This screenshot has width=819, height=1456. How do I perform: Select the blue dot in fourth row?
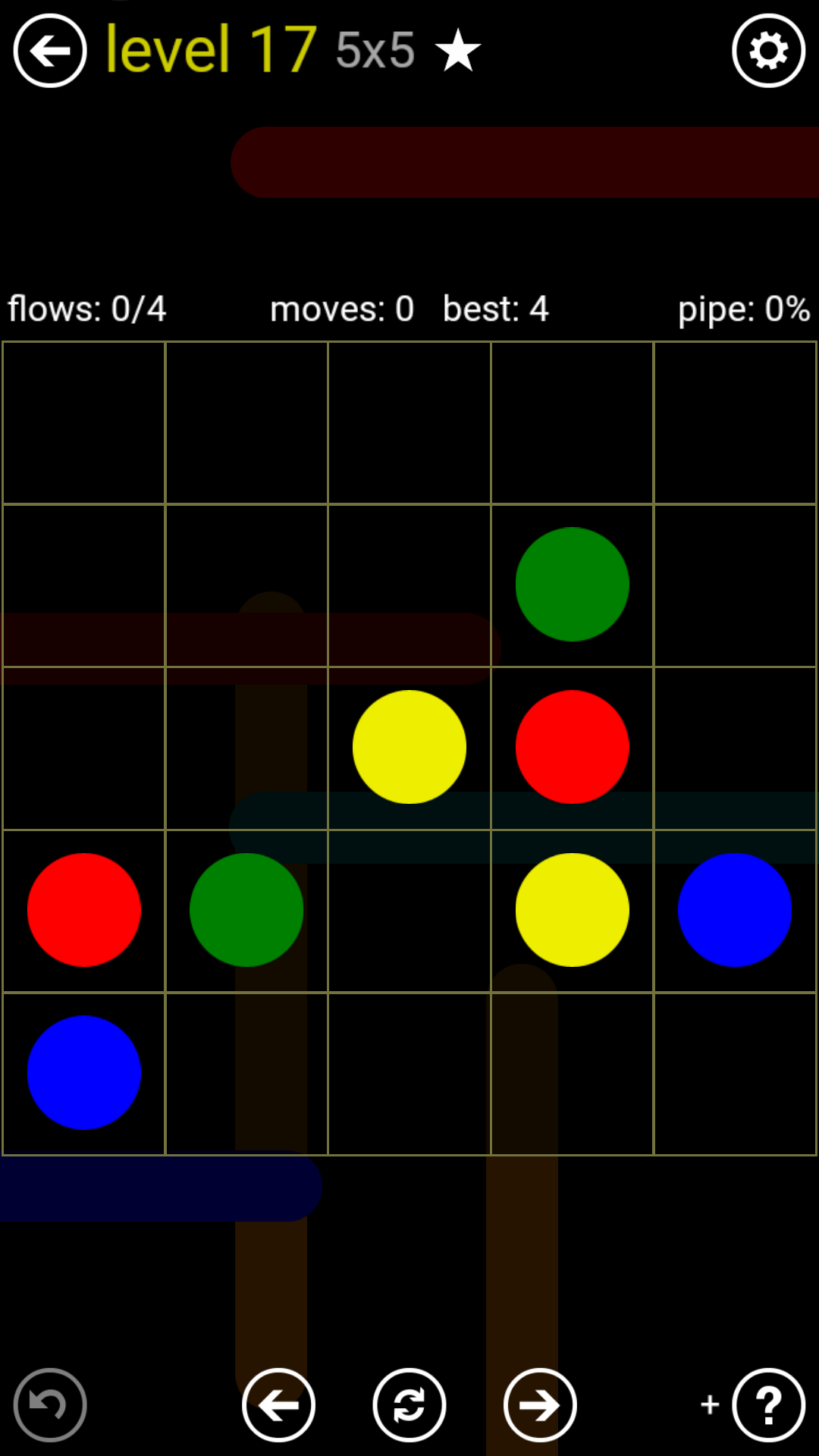735,910
